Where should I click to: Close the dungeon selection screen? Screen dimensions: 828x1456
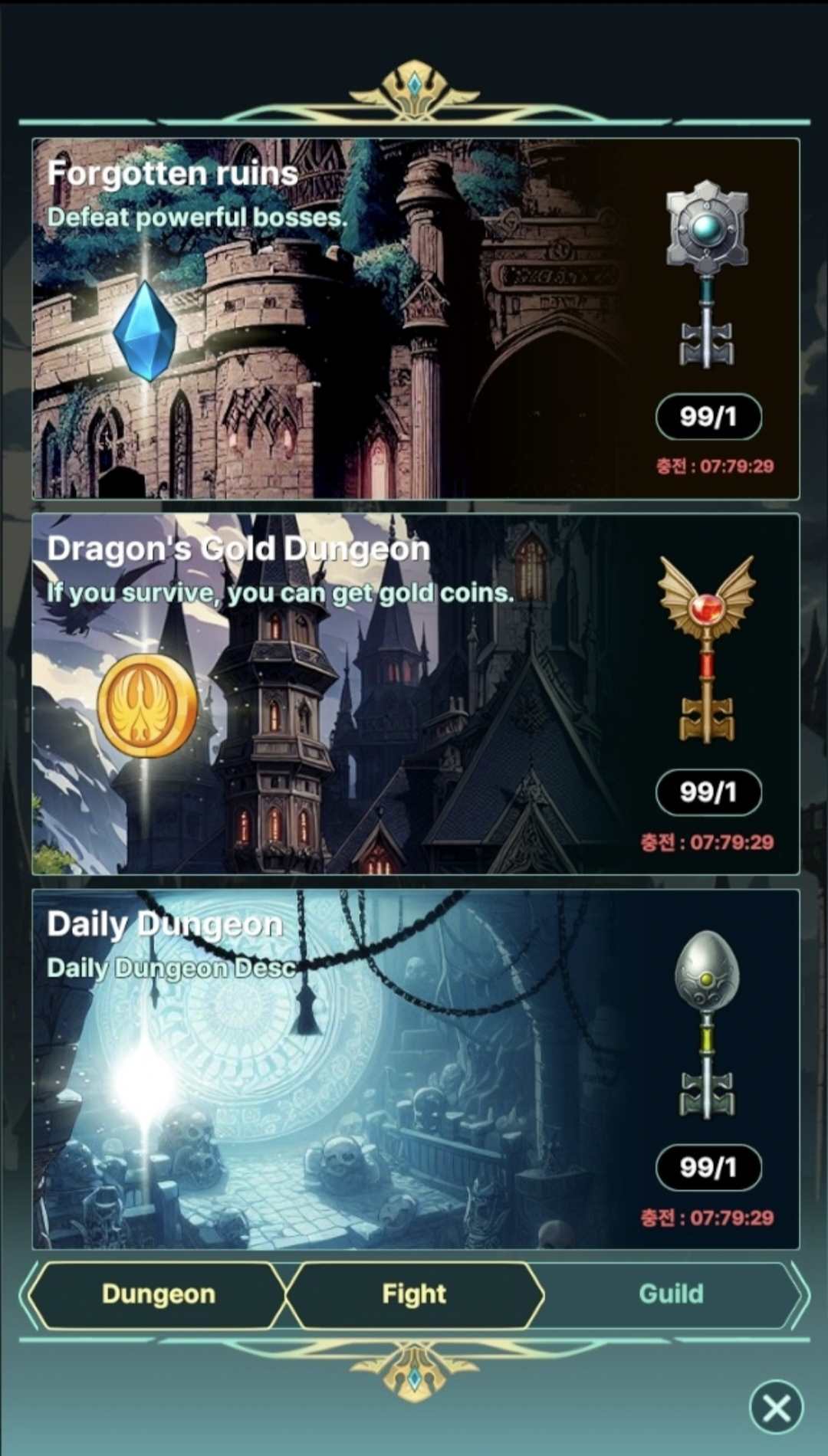click(x=776, y=1407)
